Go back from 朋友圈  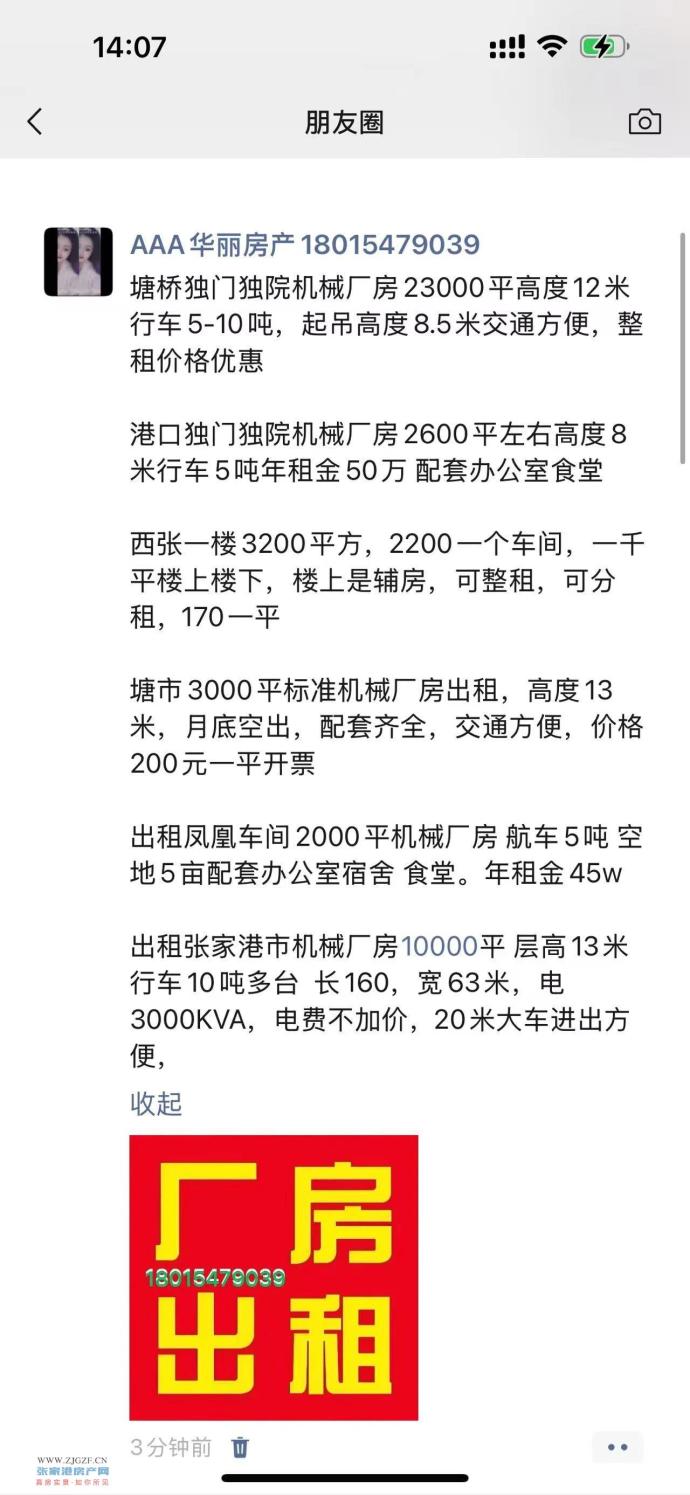35,122
